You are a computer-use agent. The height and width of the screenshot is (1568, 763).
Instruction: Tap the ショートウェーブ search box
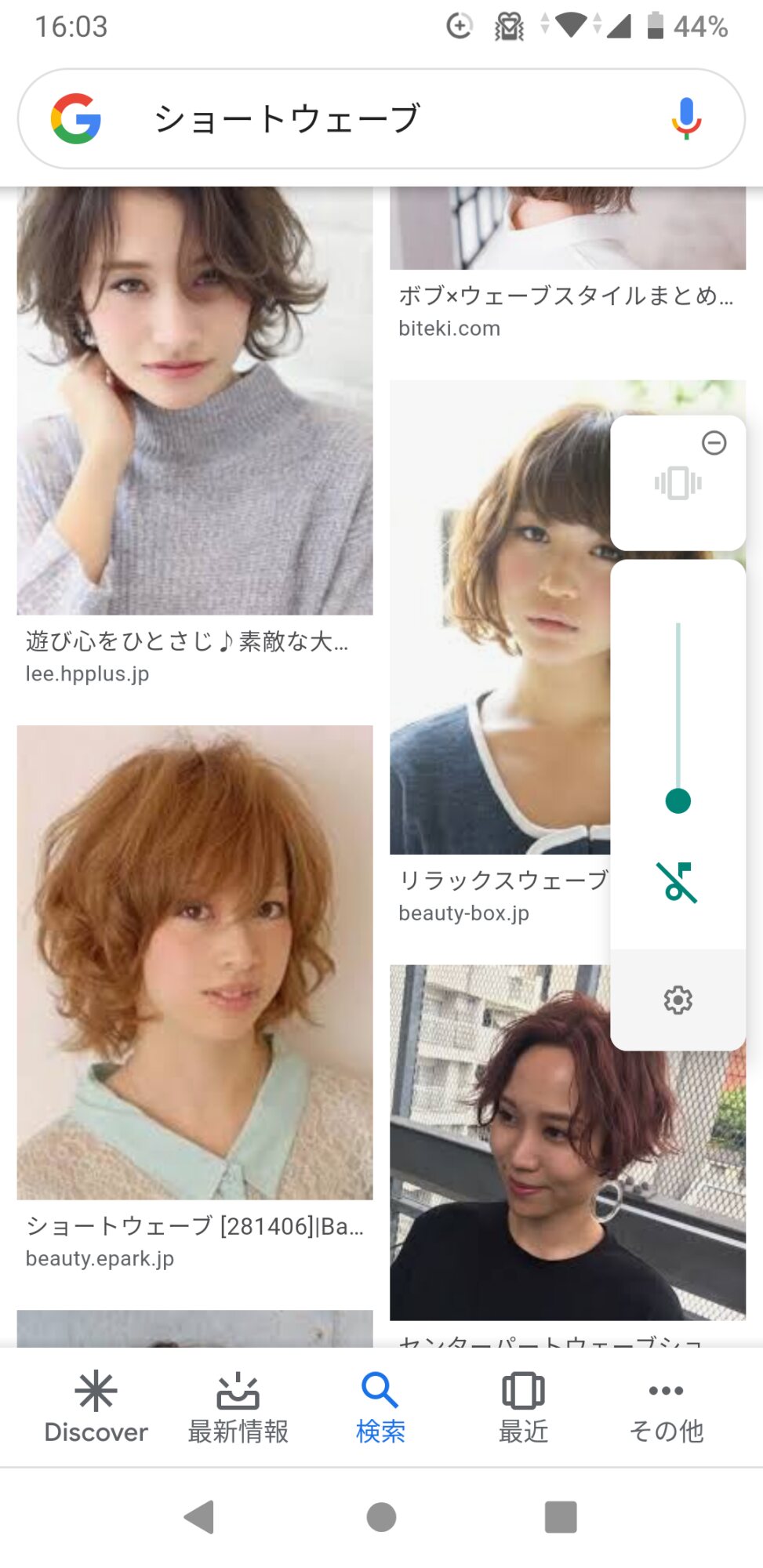click(376, 119)
